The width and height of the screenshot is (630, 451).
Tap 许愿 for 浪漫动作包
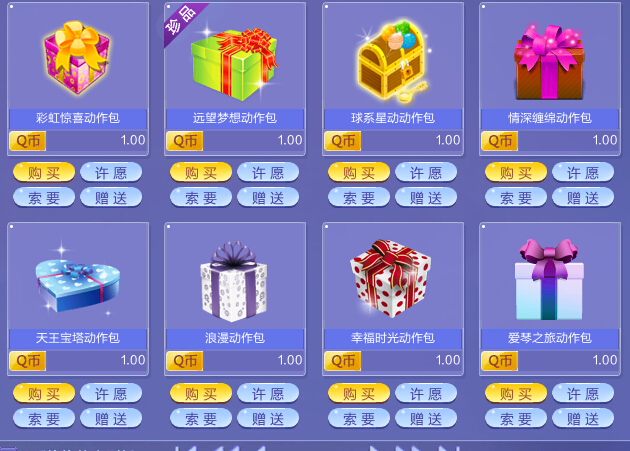[268, 393]
